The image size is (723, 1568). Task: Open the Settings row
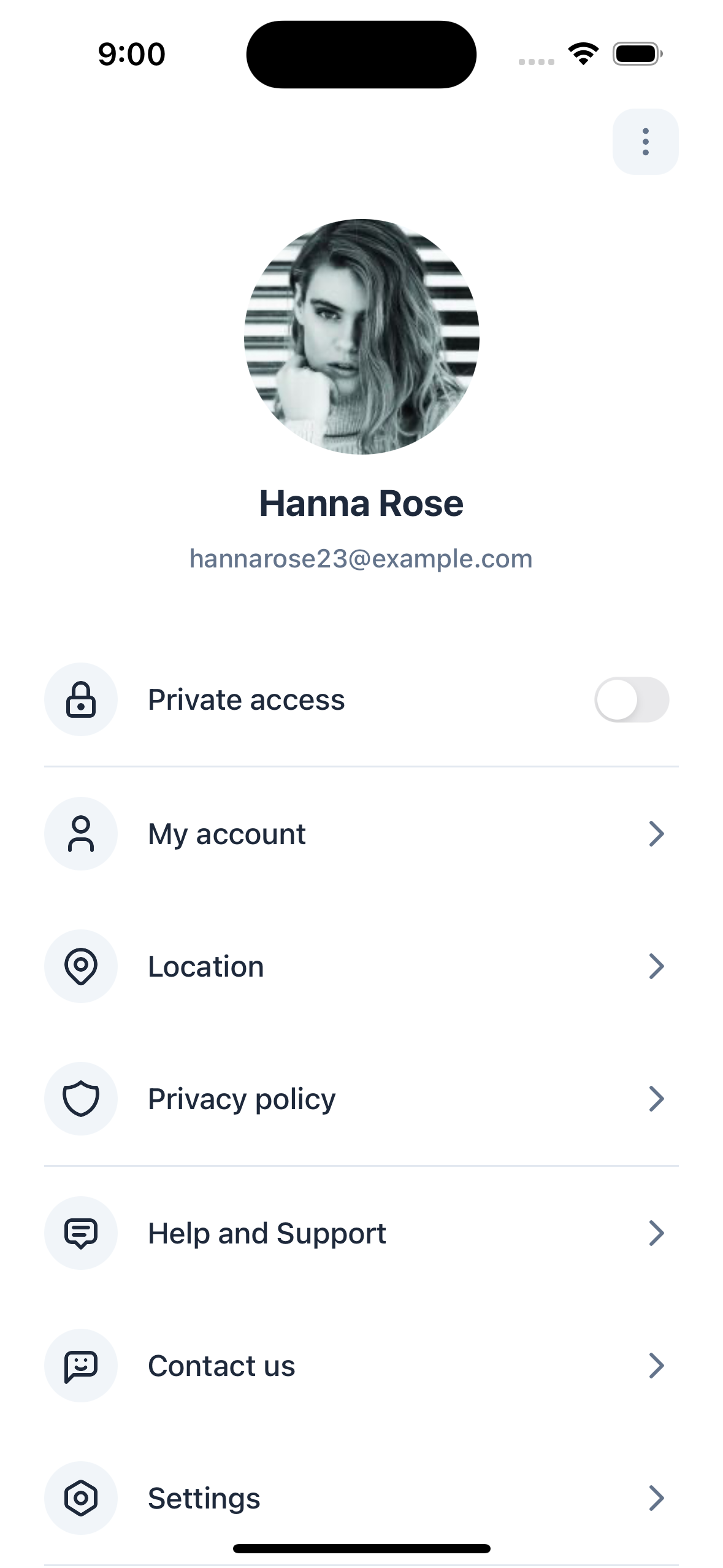(361, 1498)
